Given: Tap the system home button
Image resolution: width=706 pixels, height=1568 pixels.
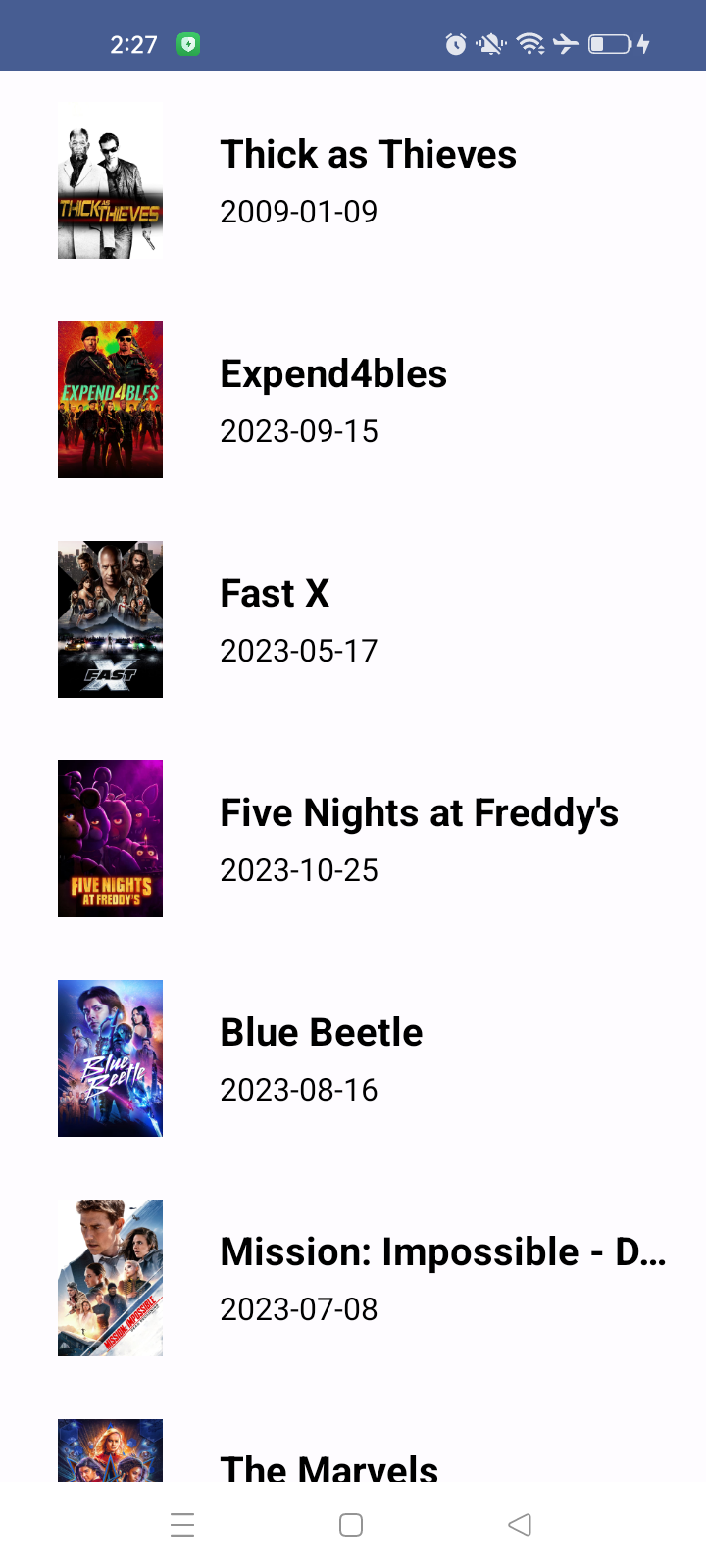Looking at the screenshot, I should point(351,1525).
